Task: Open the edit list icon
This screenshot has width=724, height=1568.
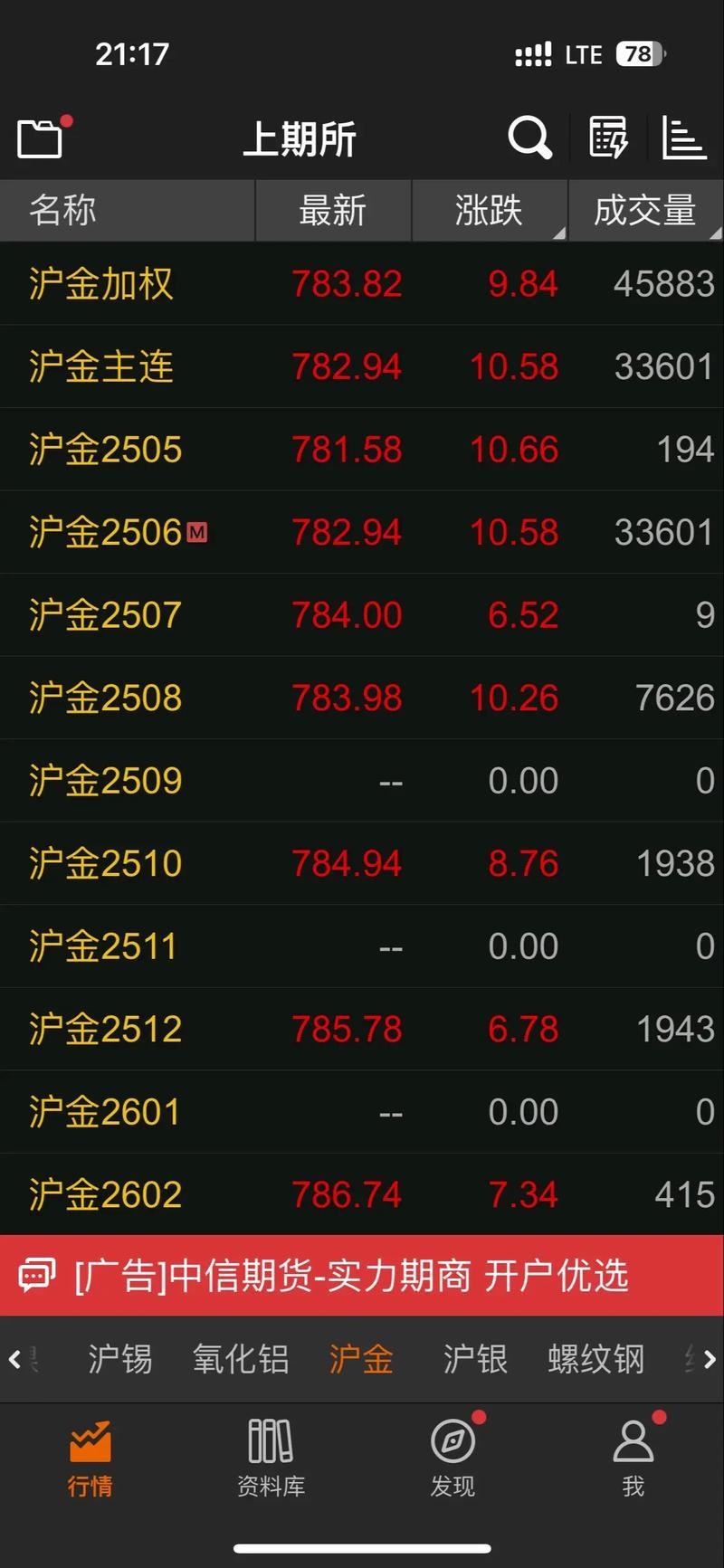Action: [x=608, y=138]
